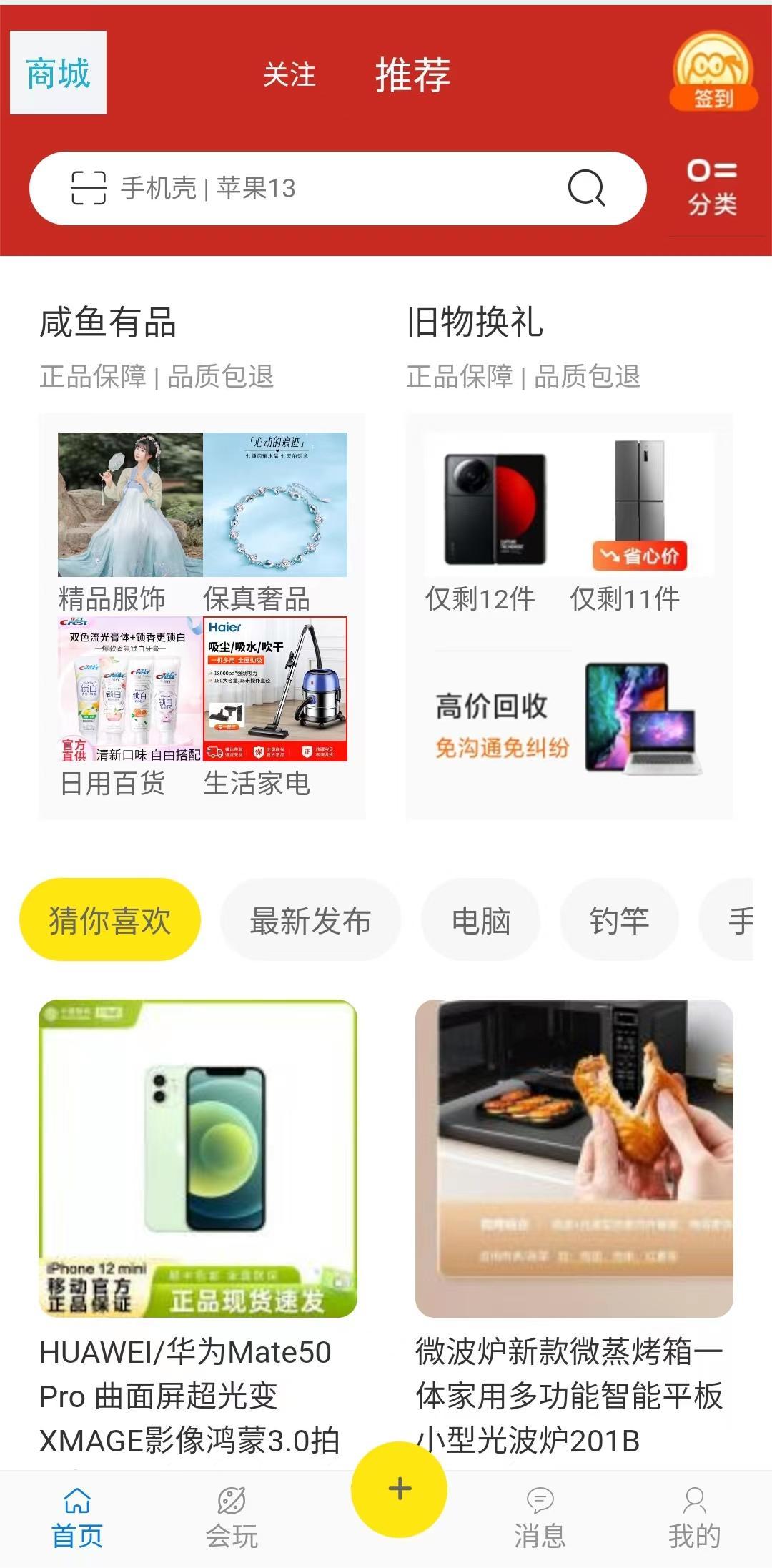Open the 商城 mall button
Image resolution: width=772 pixels, height=1568 pixels.
pyautogui.click(x=58, y=73)
